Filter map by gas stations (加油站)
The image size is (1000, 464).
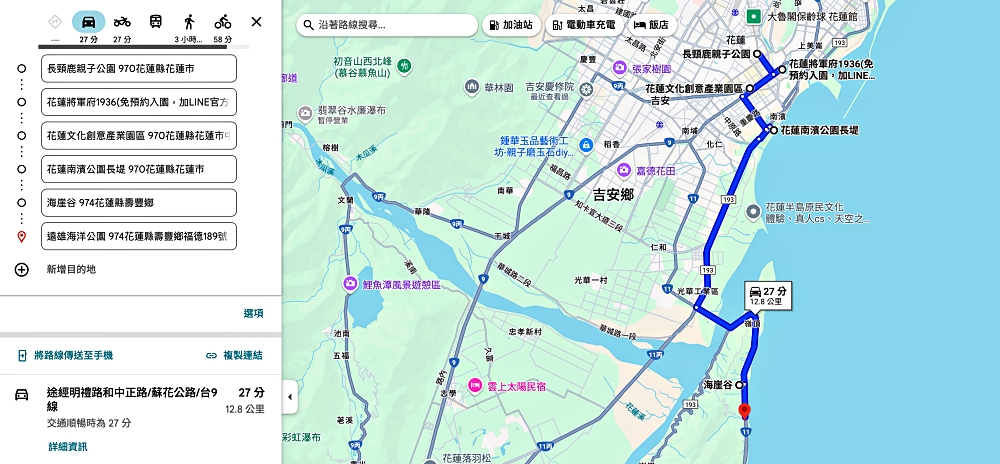click(509, 24)
